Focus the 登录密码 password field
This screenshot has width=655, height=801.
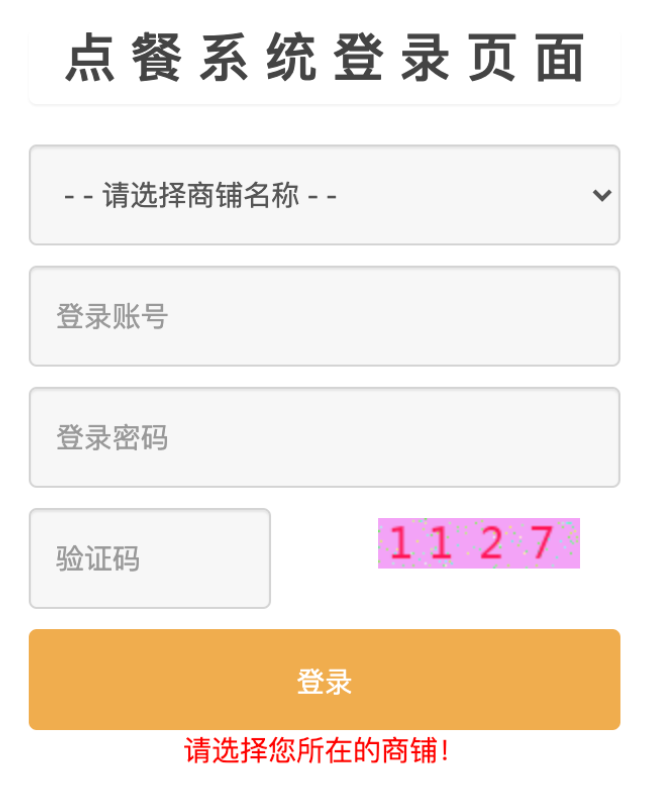tap(324, 437)
